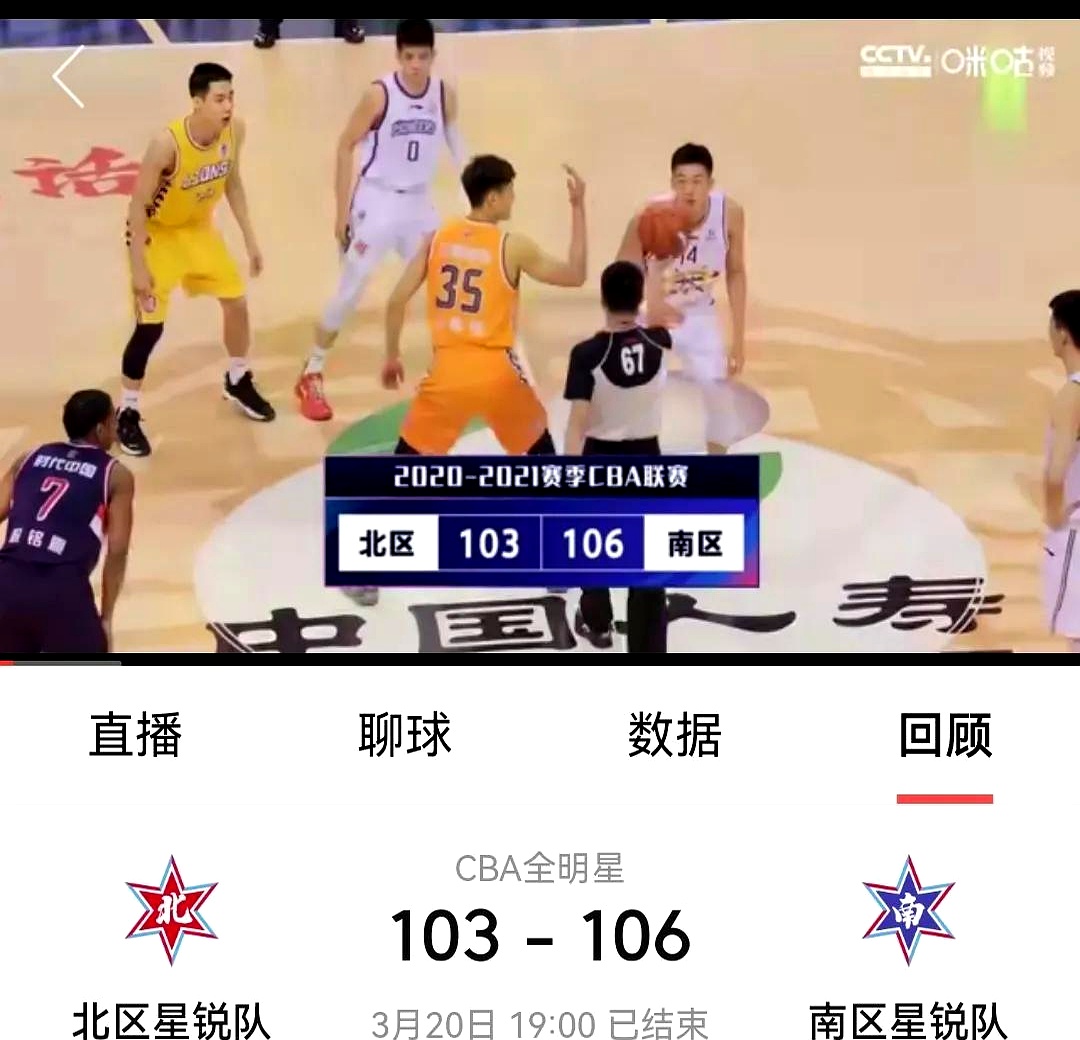Tap the video player to show controls

[x=540, y=300]
